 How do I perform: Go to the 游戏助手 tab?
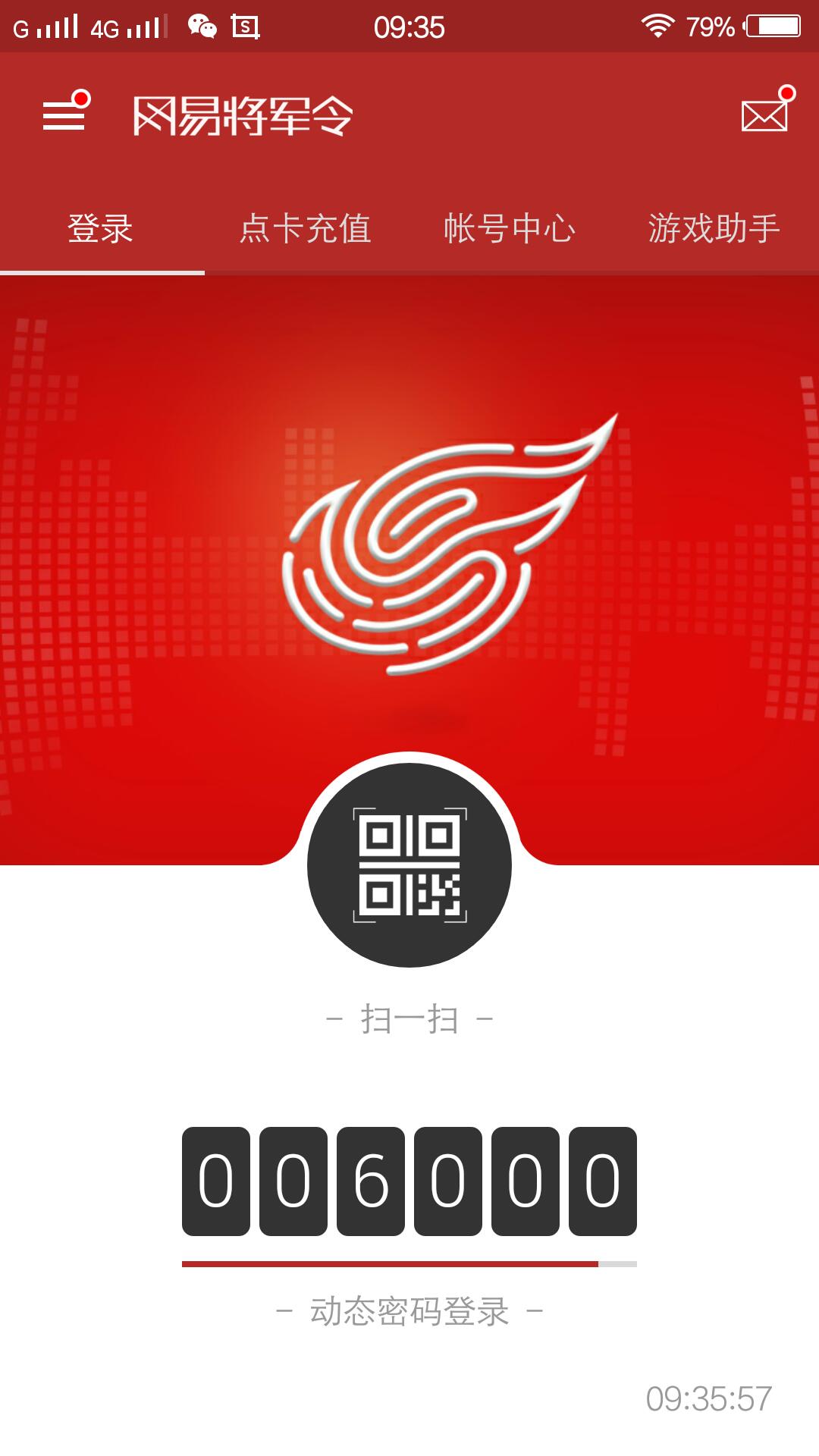point(714,229)
